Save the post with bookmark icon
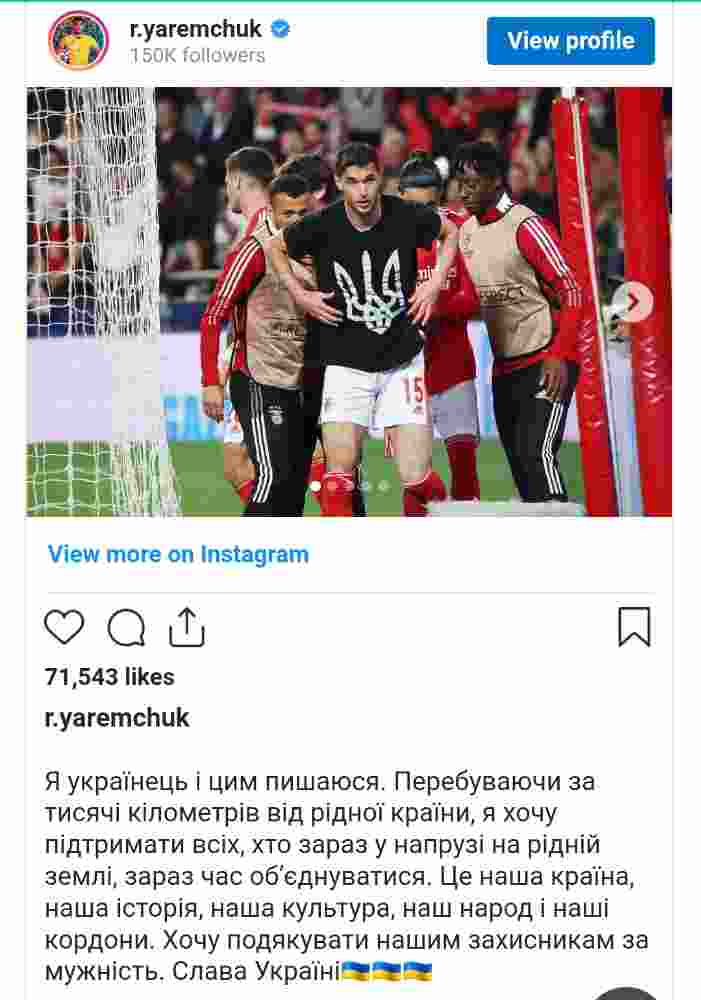The image size is (701, 1000). coord(634,628)
